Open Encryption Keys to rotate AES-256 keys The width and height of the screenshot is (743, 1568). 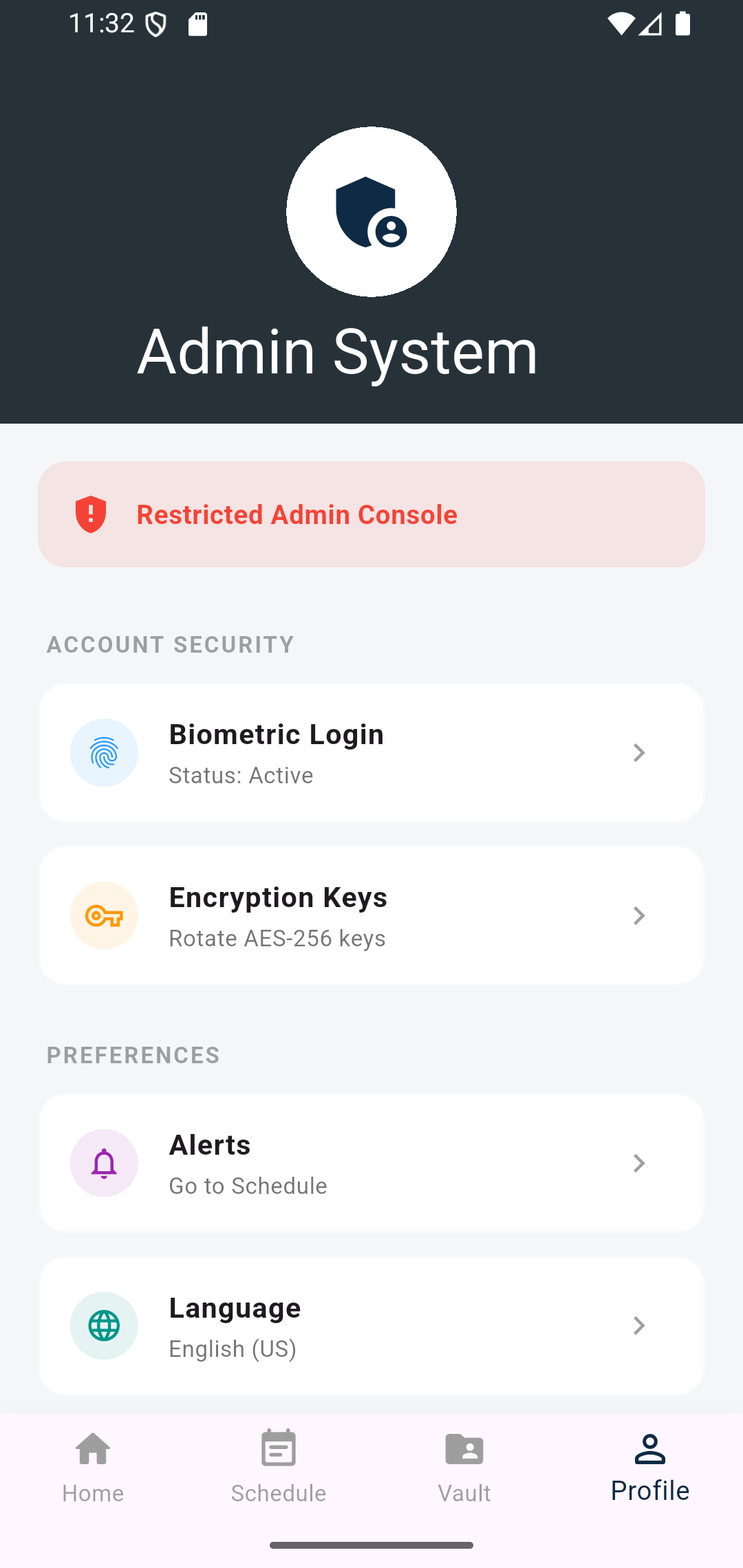click(x=371, y=915)
